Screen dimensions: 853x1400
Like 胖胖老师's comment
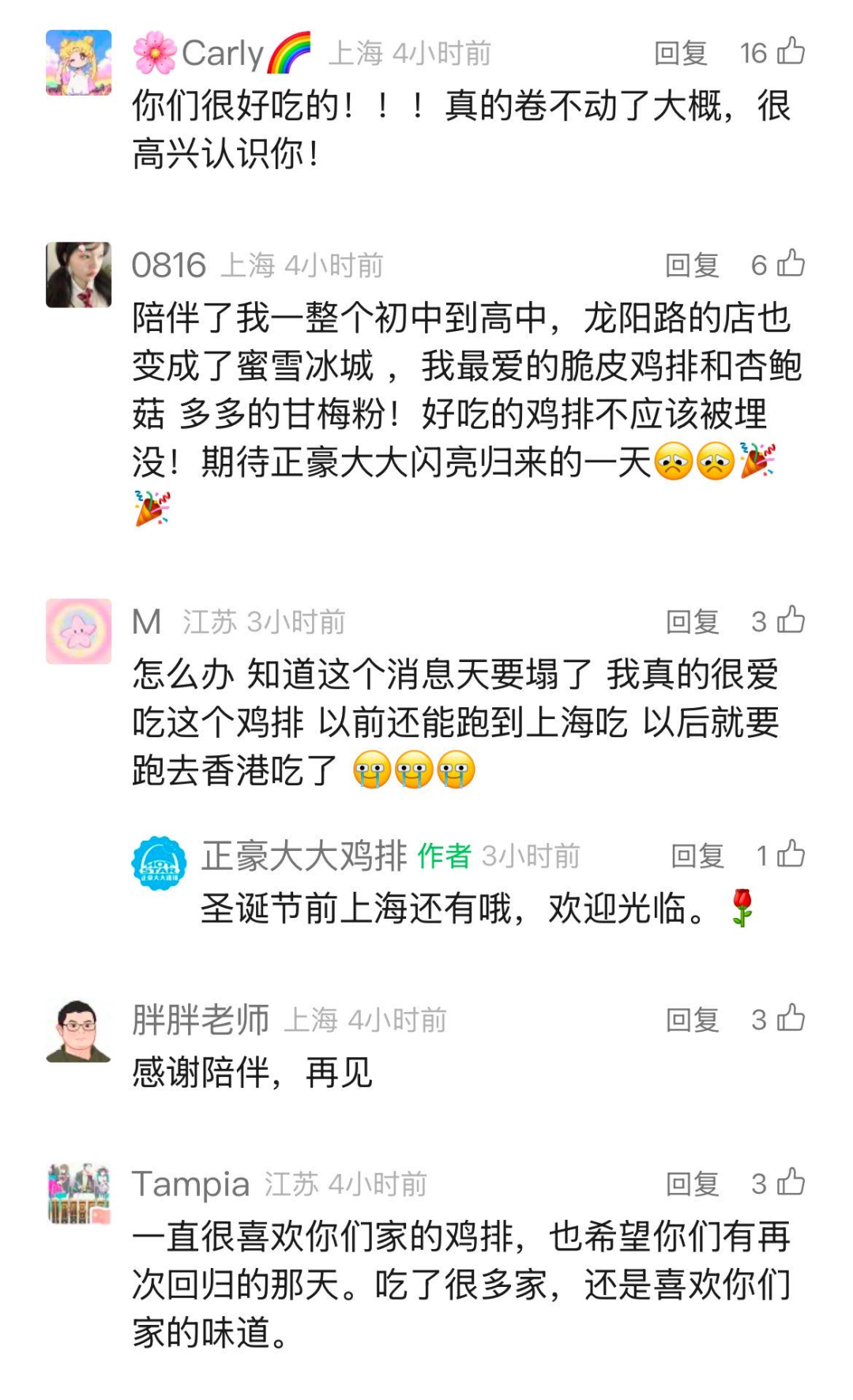tap(791, 1018)
